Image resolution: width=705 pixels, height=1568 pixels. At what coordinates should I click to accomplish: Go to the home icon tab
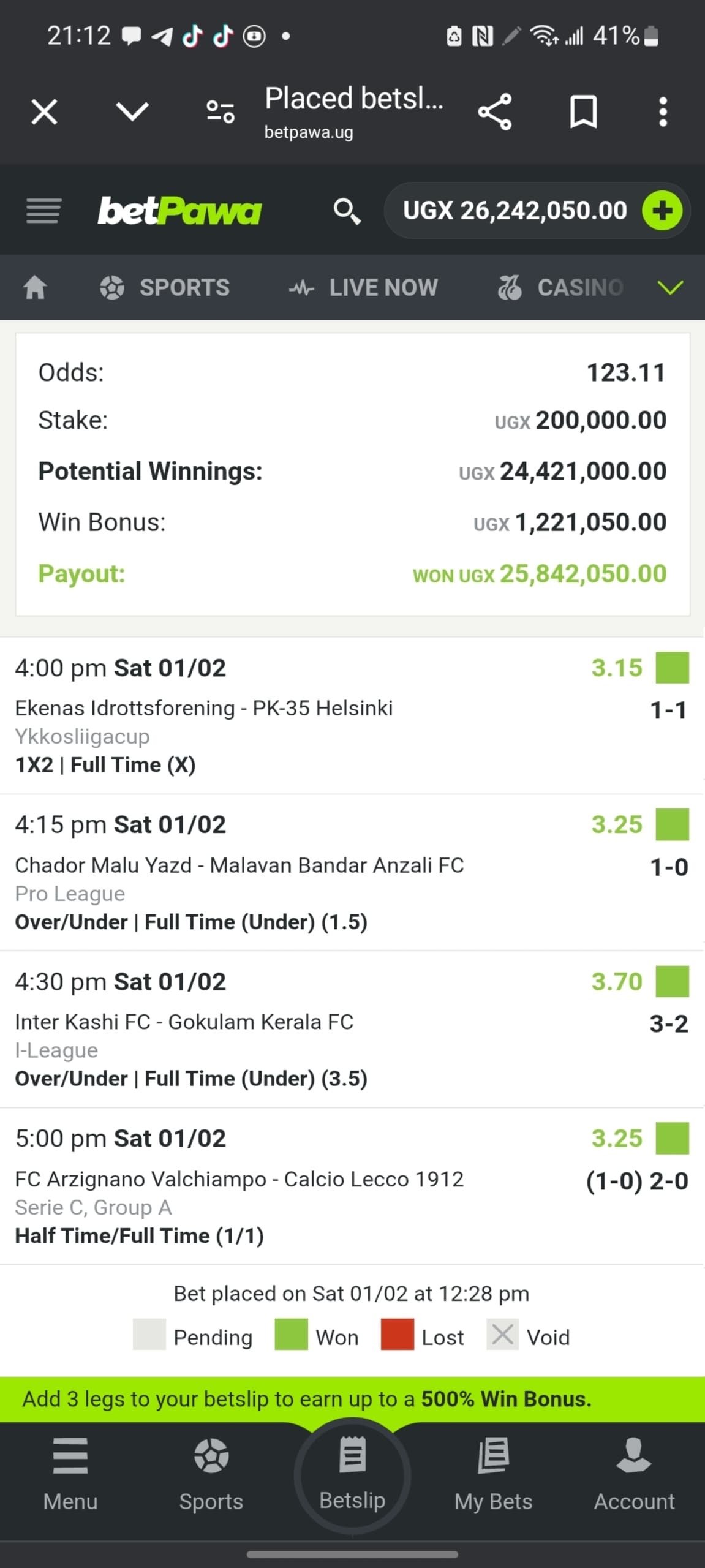pos(35,287)
